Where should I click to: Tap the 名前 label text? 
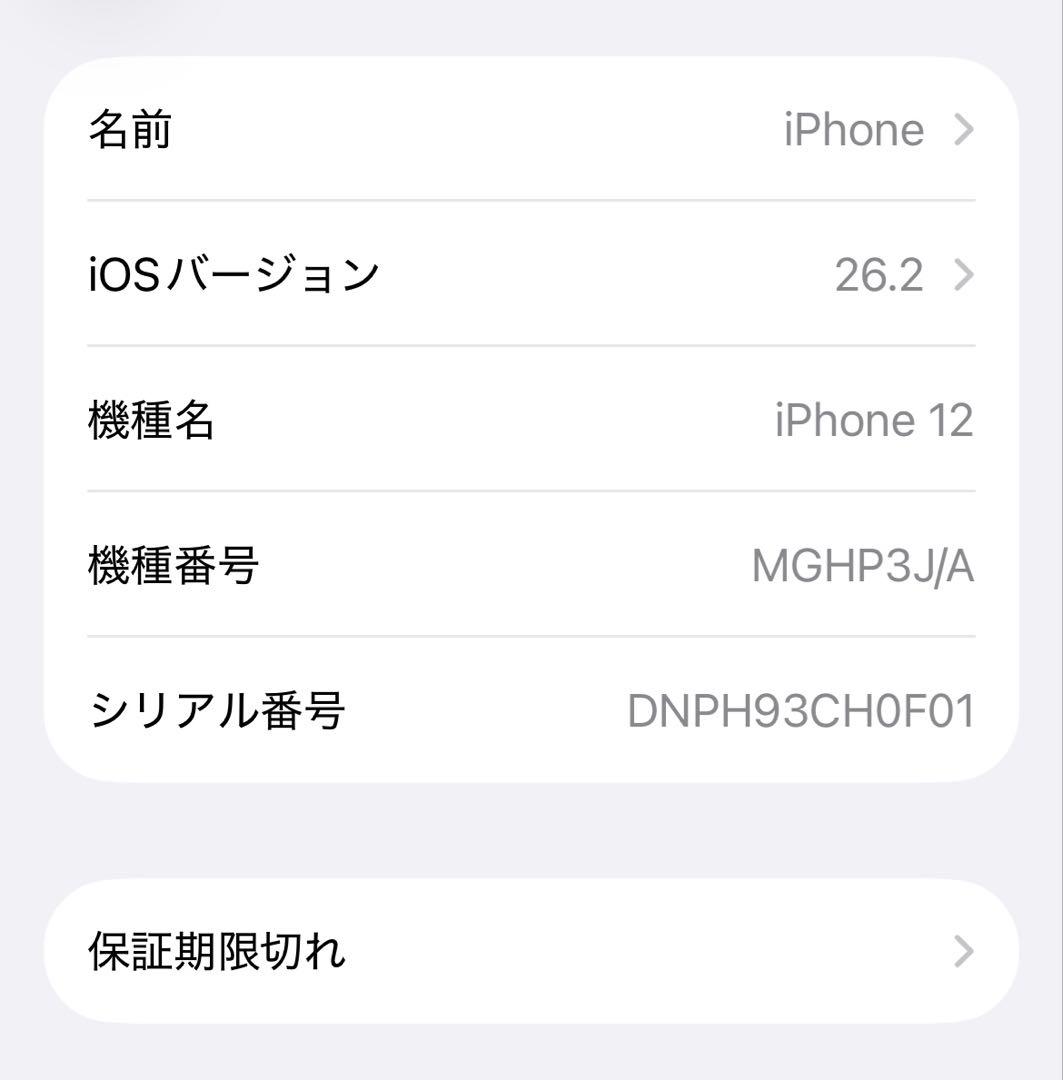coord(130,130)
